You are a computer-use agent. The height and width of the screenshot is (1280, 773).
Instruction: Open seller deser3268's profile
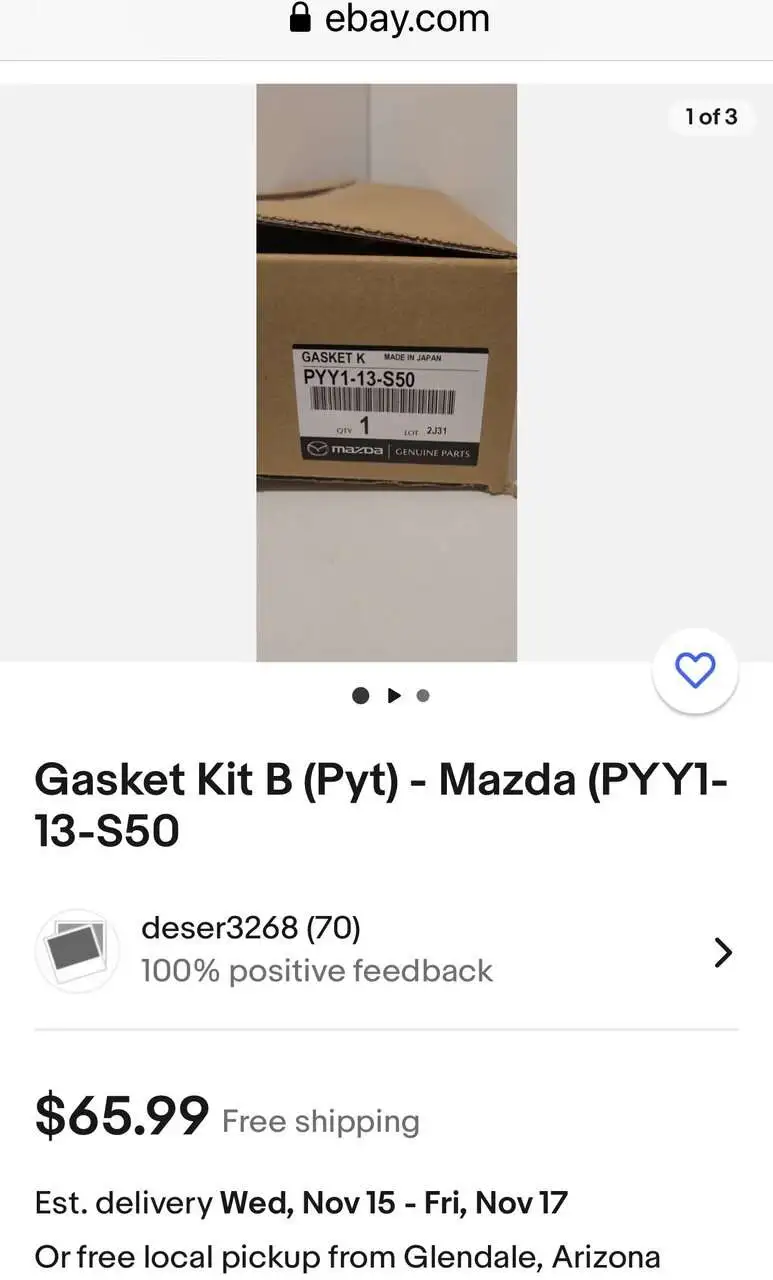click(x=250, y=928)
